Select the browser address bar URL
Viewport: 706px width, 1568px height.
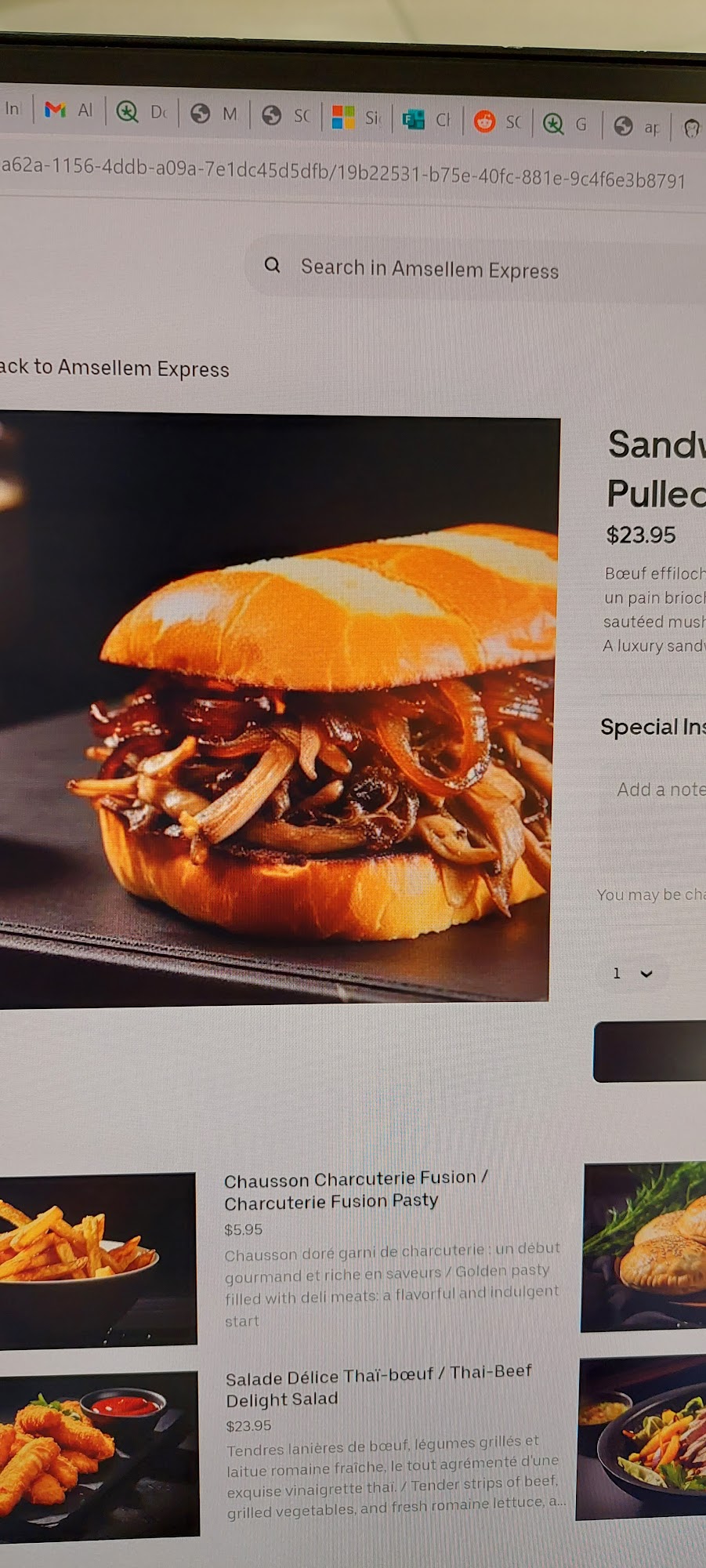pyautogui.click(x=343, y=174)
